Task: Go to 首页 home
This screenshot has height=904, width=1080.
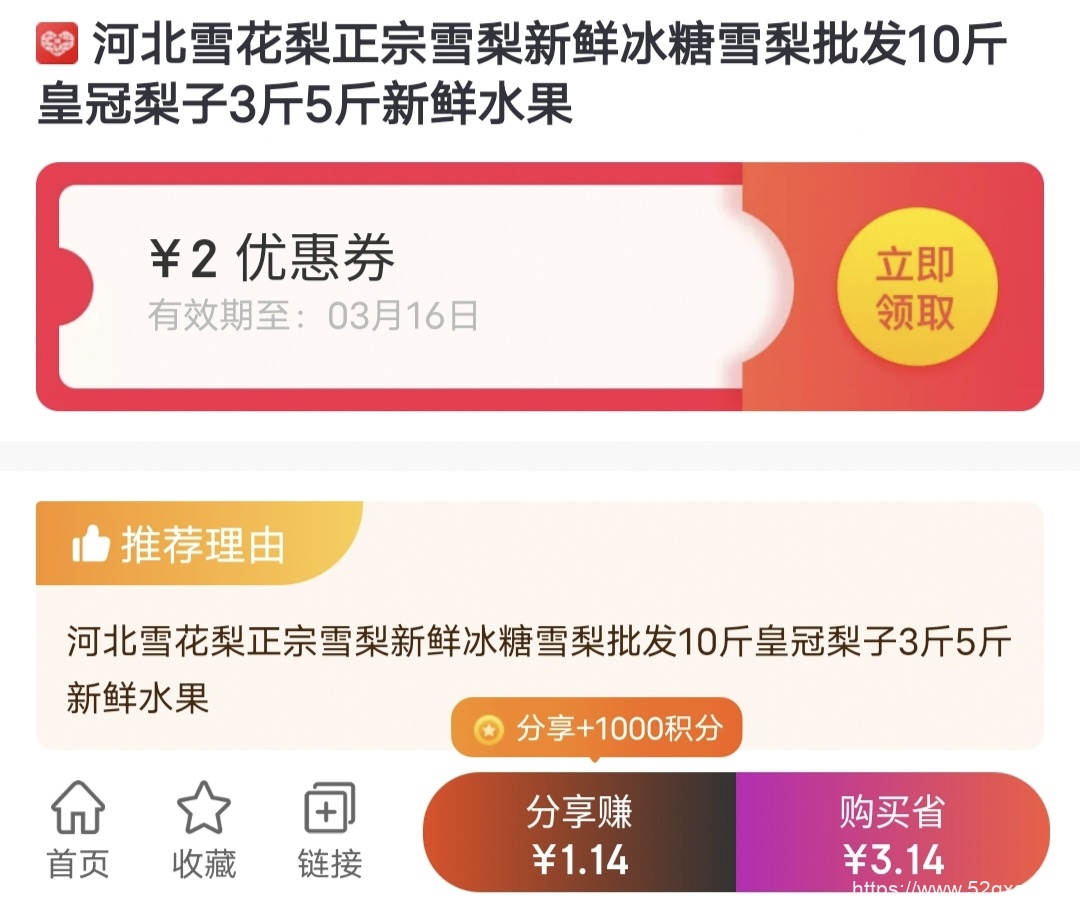Action: (78, 831)
